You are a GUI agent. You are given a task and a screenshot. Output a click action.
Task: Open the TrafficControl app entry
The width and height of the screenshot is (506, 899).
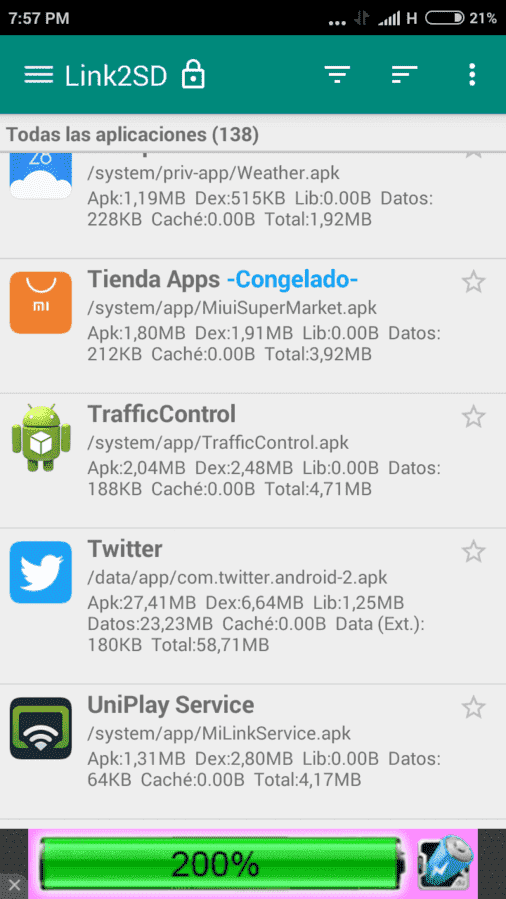pyautogui.click(x=253, y=461)
